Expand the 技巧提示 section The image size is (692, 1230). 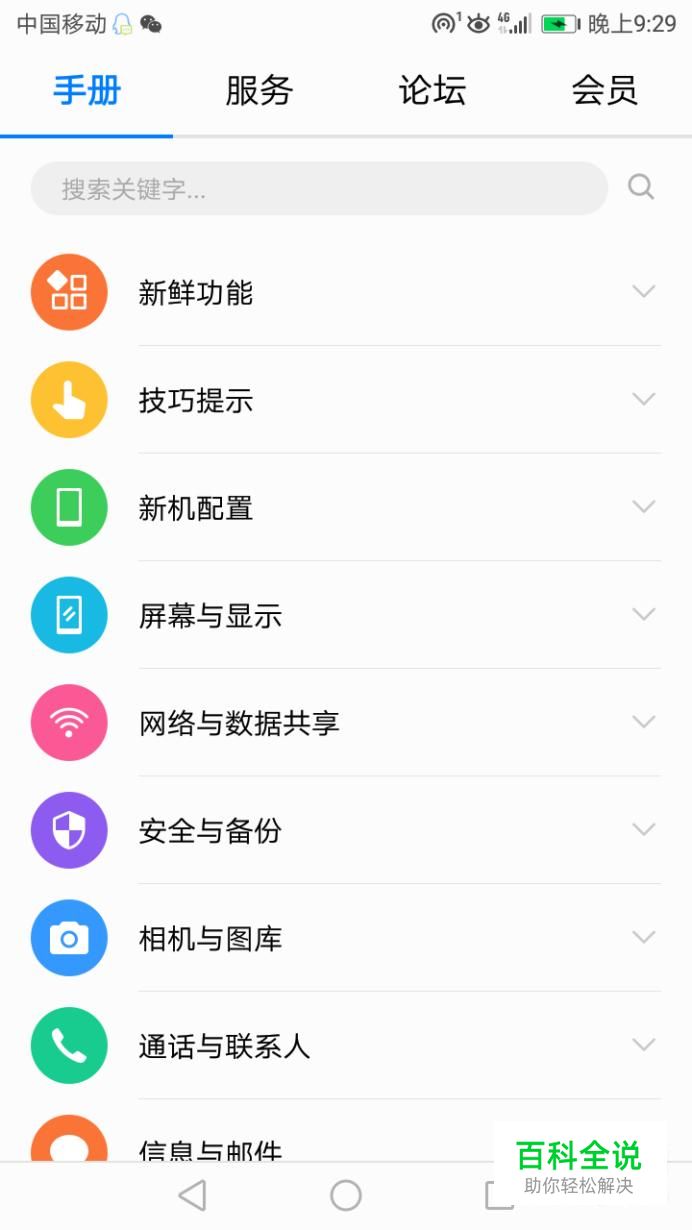pos(346,400)
